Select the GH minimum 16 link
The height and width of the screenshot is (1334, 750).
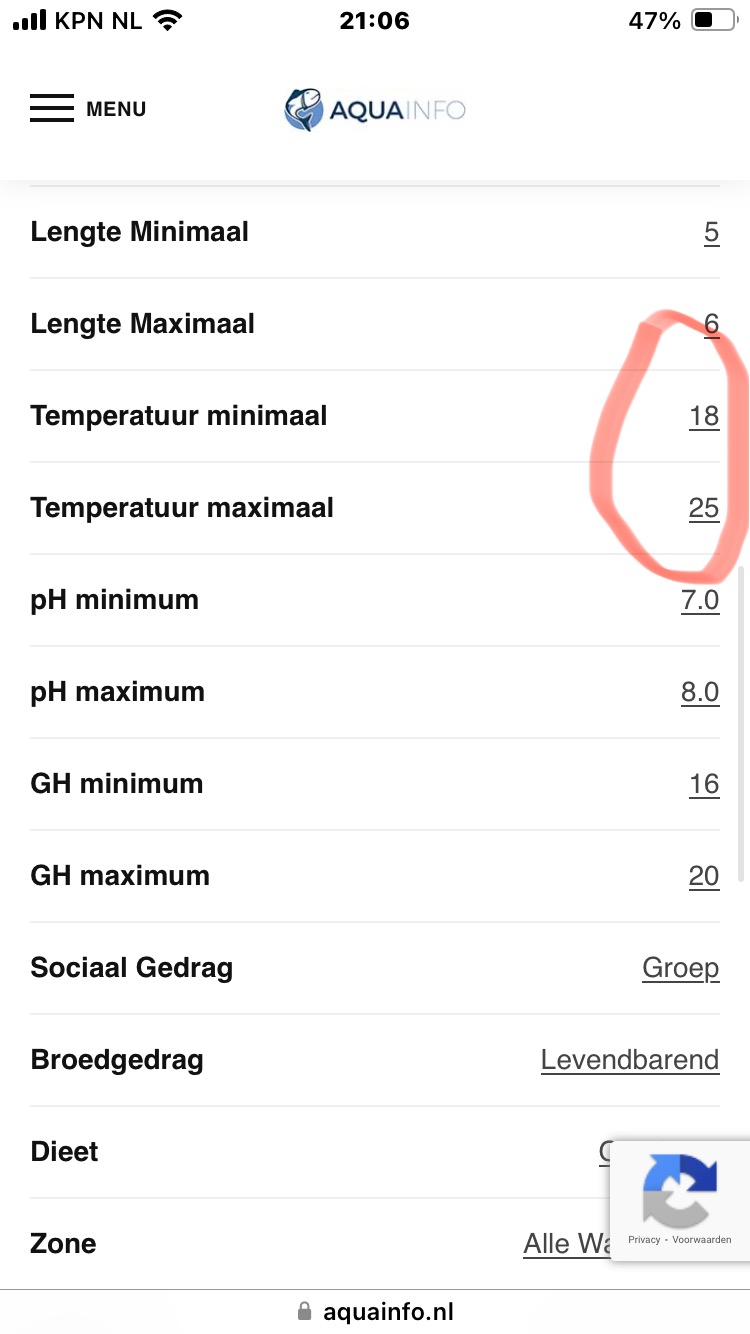click(704, 784)
